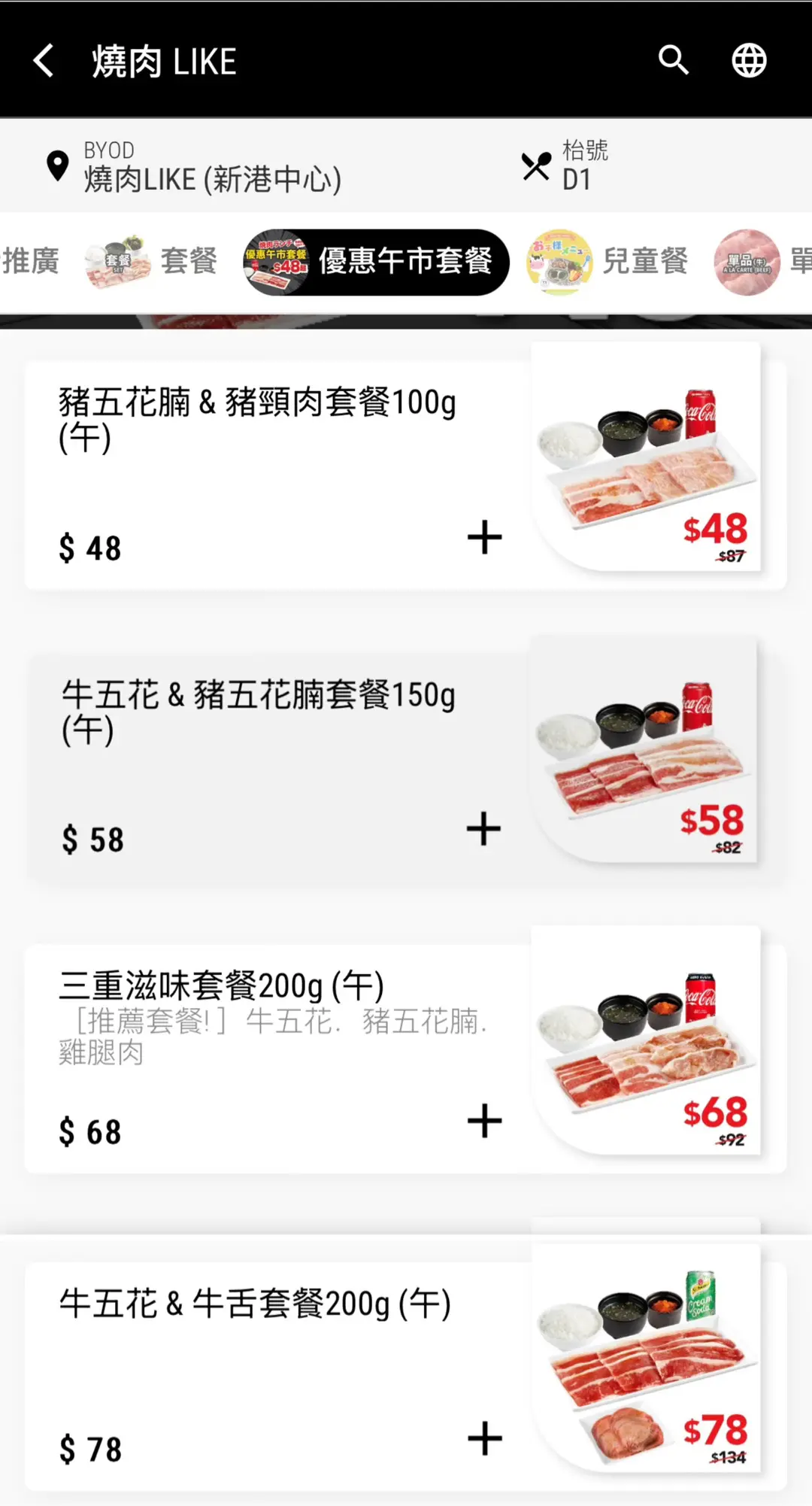This screenshot has width=812, height=1506.
Task: Select the 優惠午市套餐 category tab
Action: click(x=375, y=262)
